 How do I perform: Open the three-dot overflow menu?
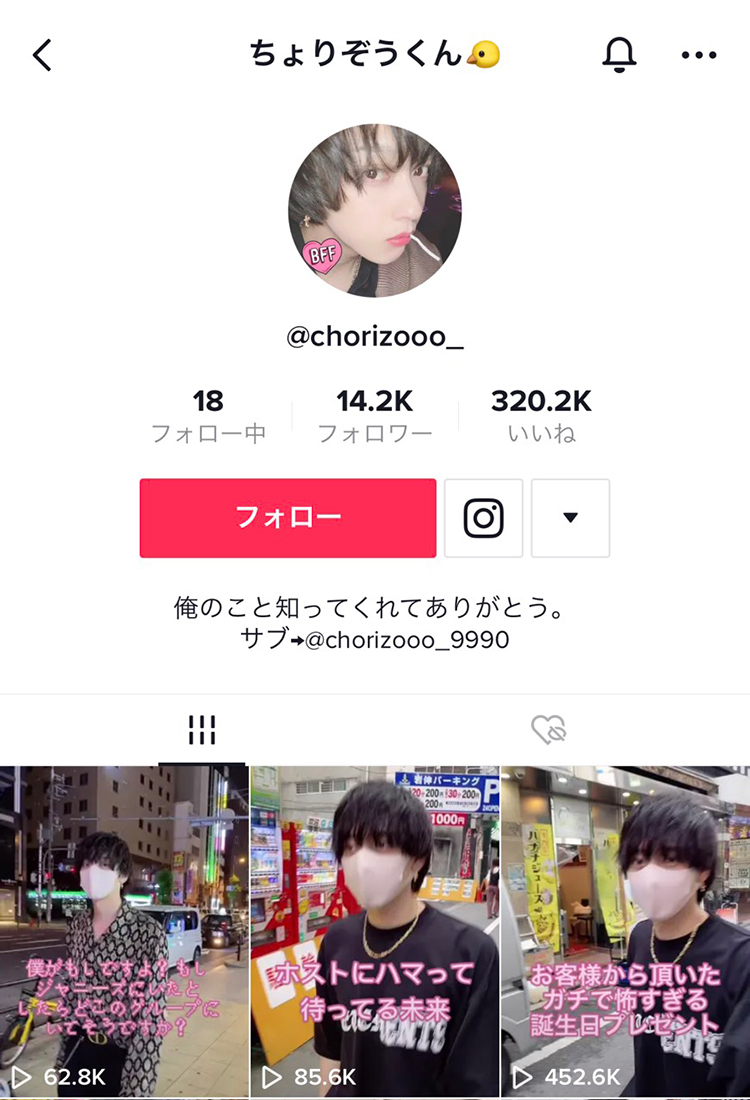[x=699, y=55]
